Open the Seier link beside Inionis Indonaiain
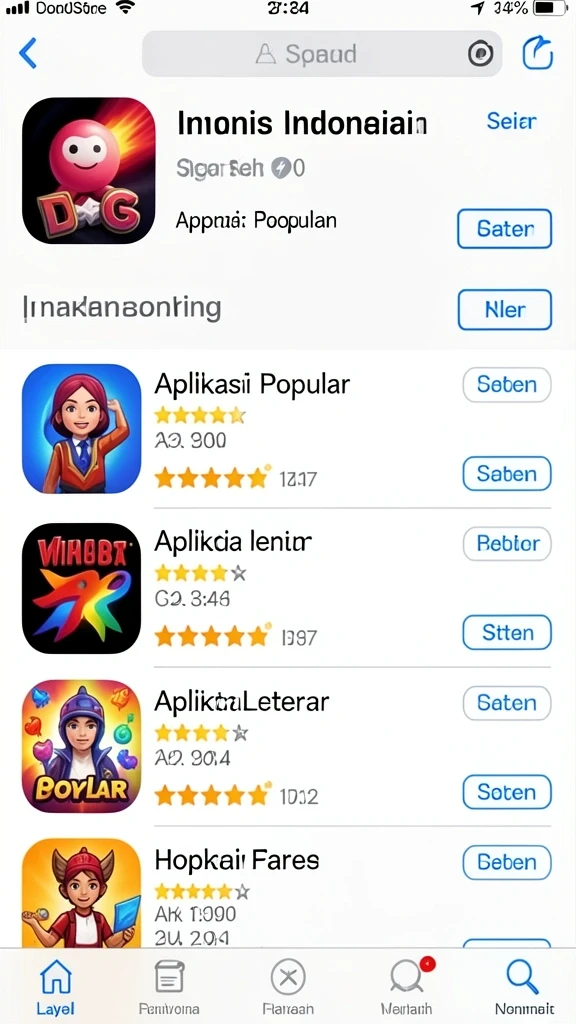The height and width of the screenshot is (1024, 576). [511, 121]
